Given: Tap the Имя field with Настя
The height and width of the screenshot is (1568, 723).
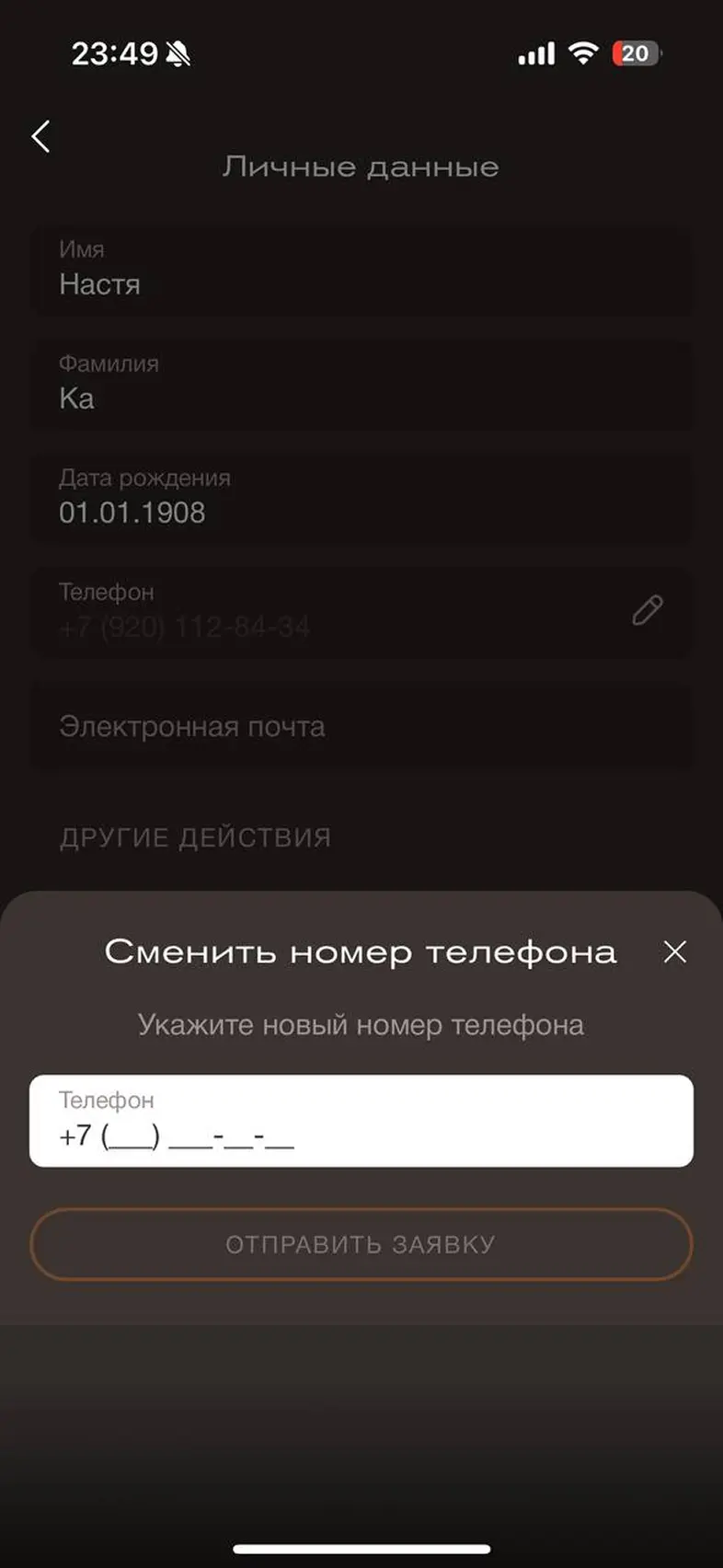Looking at the screenshot, I should [361, 271].
